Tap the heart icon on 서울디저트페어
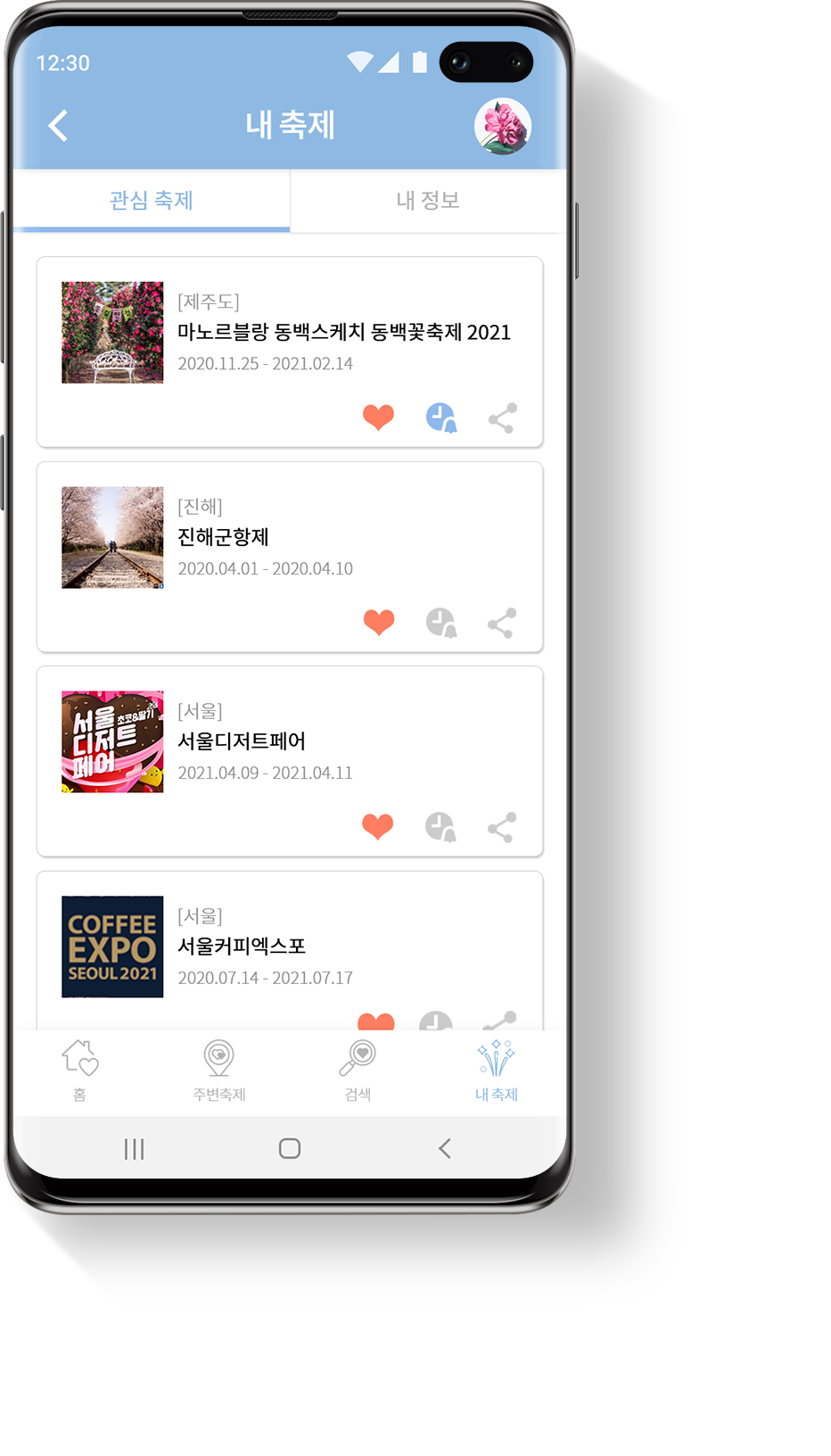 click(x=378, y=826)
